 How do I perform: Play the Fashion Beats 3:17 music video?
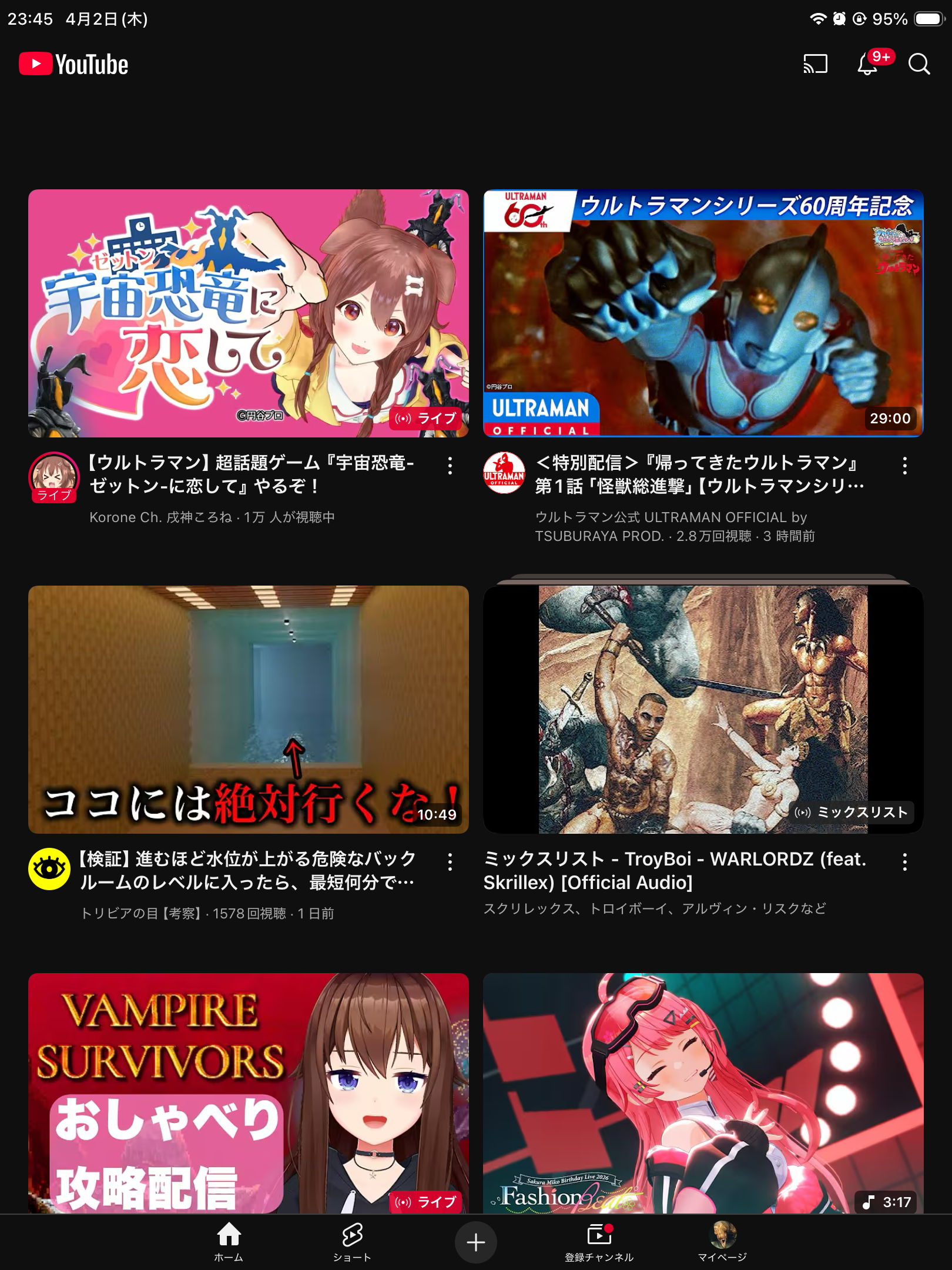click(x=703, y=1092)
